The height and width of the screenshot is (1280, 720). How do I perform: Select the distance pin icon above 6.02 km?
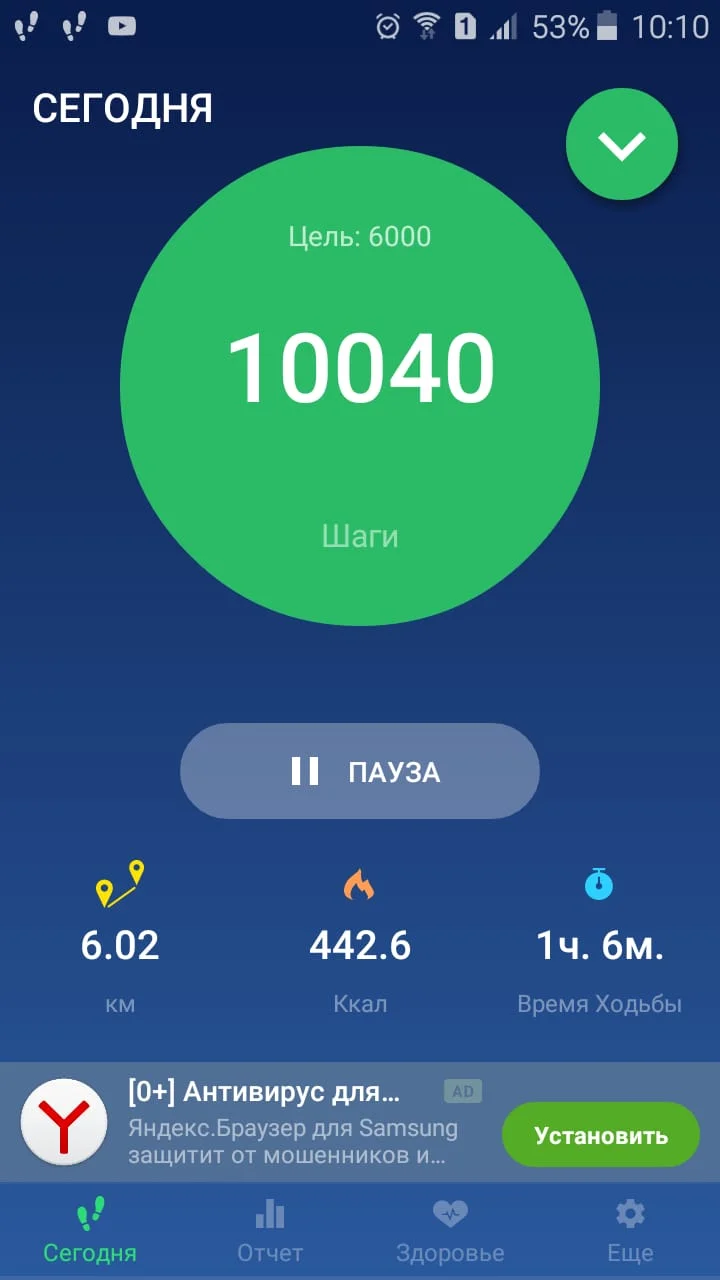[120, 885]
